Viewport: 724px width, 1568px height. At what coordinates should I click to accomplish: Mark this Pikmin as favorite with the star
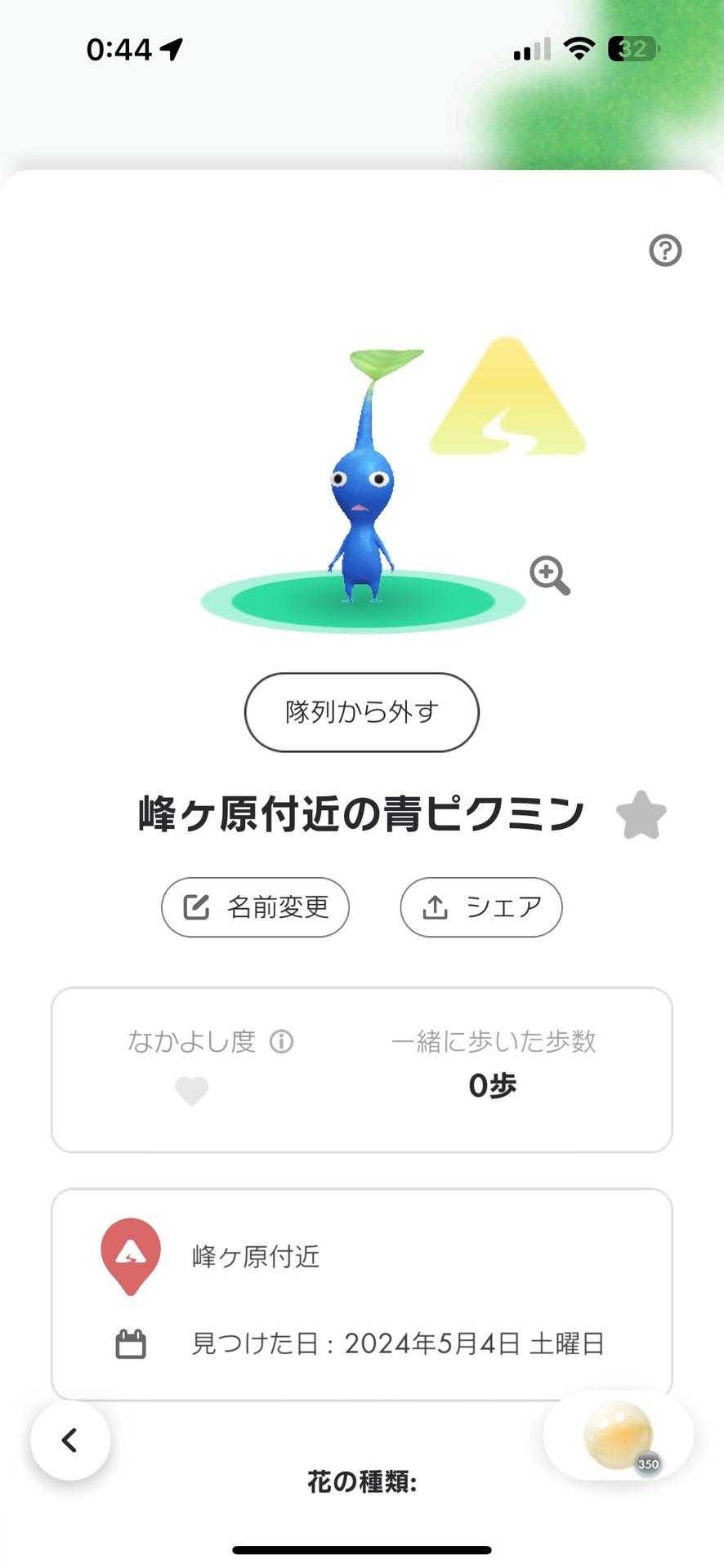[641, 815]
